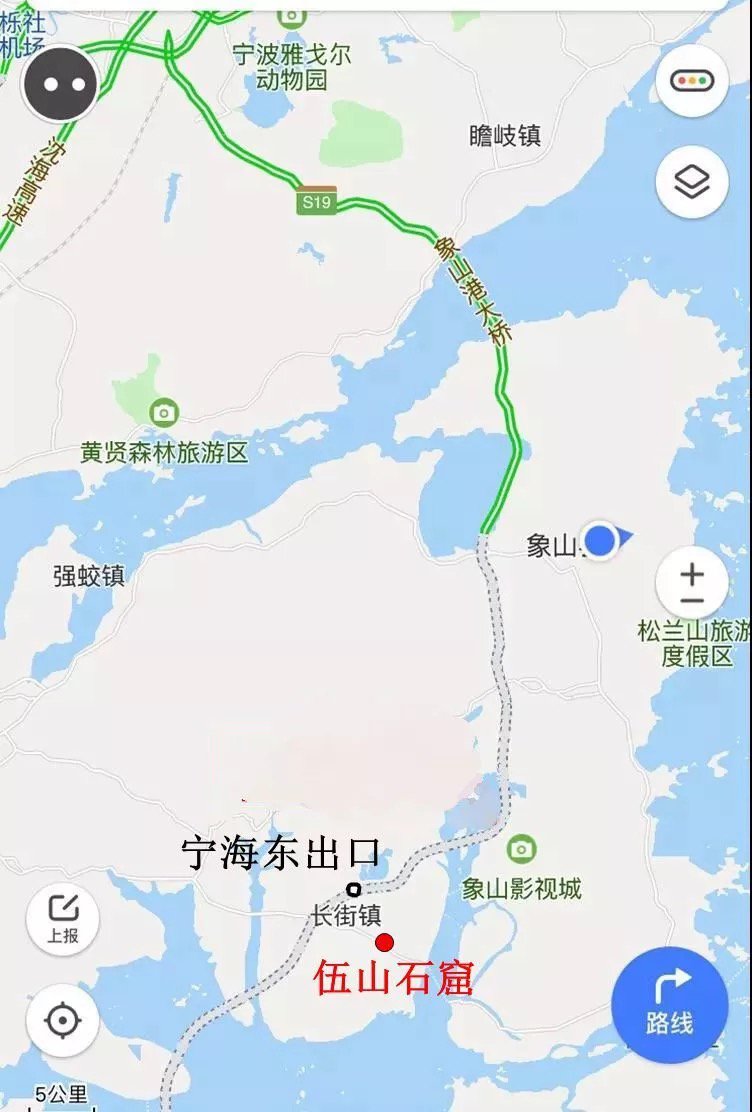Tap the 上报 report button
This screenshot has width=752, height=1112.
[x=62, y=920]
